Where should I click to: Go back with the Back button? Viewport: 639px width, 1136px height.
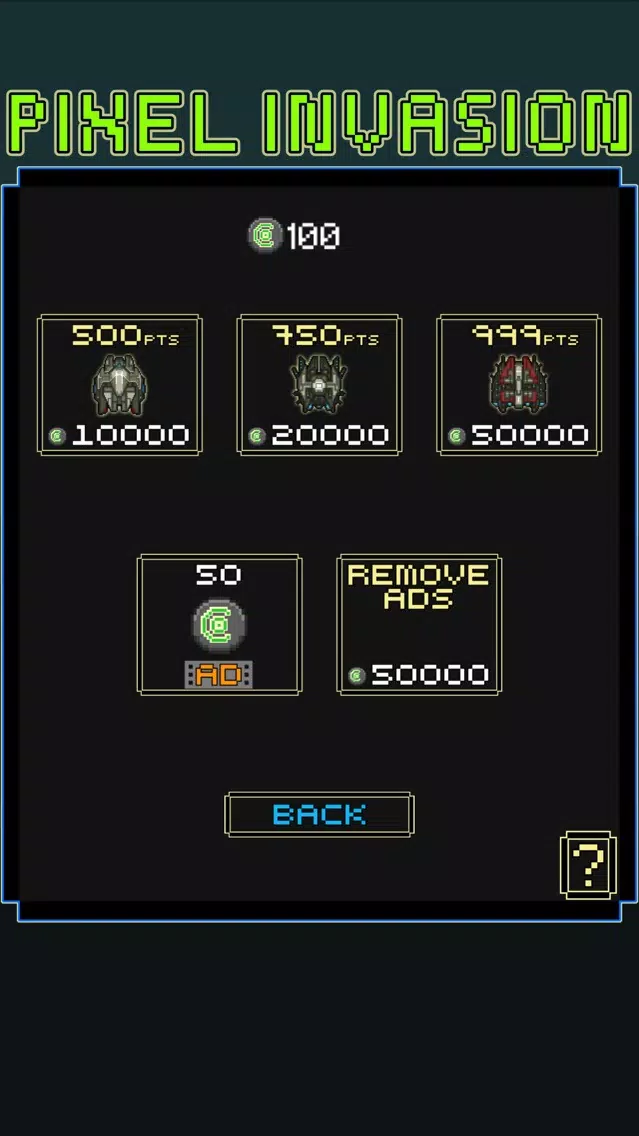click(x=319, y=814)
